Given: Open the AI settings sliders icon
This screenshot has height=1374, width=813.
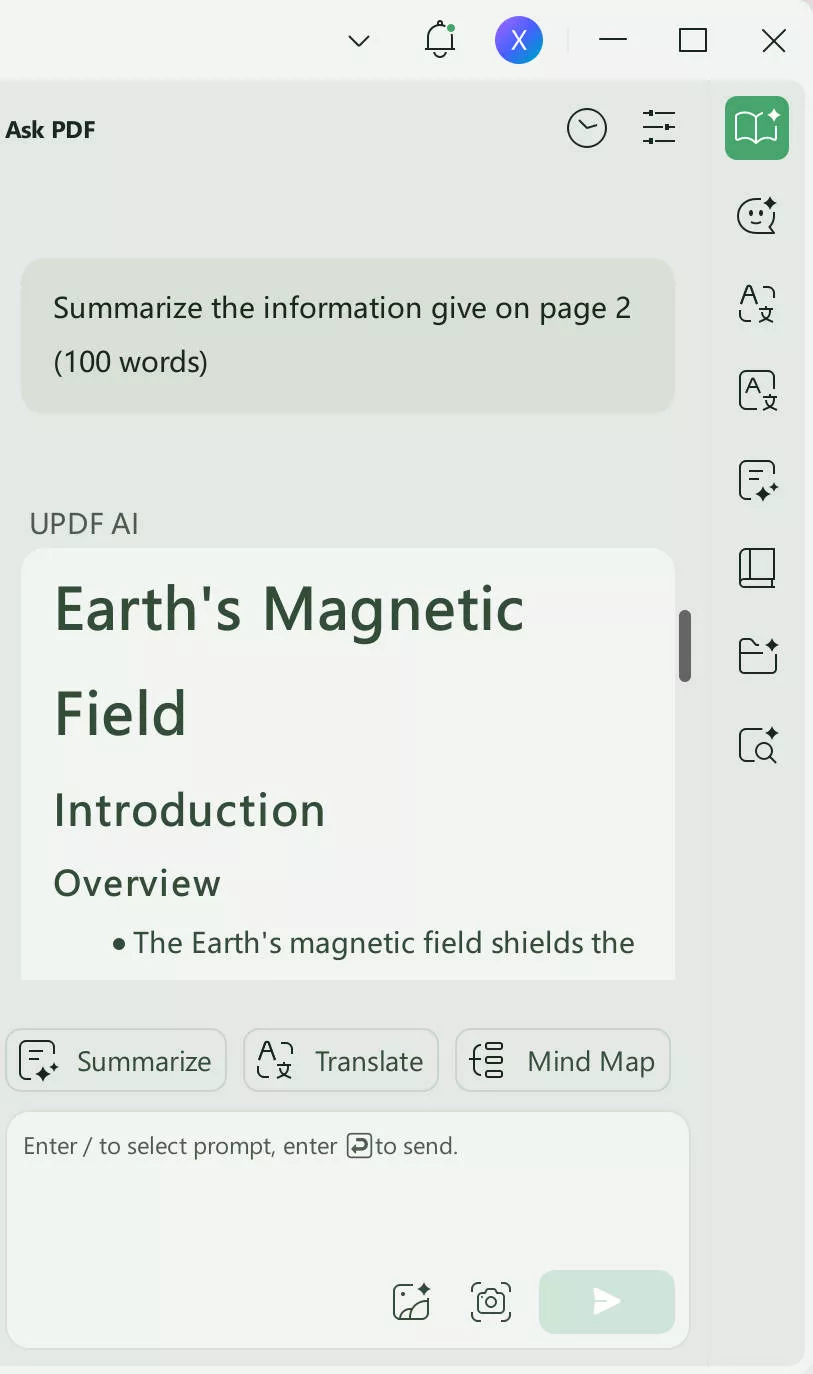Looking at the screenshot, I should coord(659,128).
